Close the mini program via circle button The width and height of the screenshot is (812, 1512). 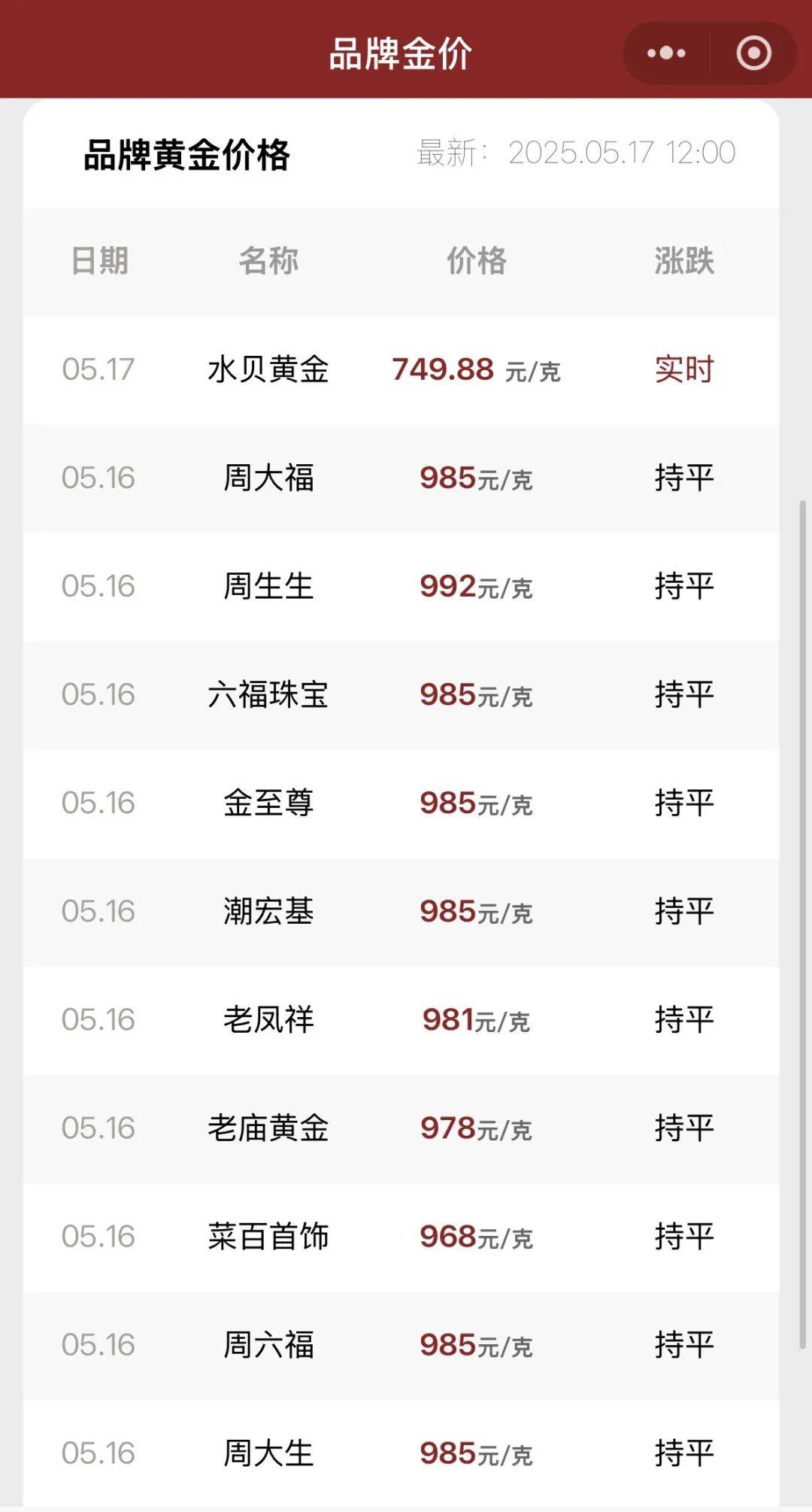[753, 53]
